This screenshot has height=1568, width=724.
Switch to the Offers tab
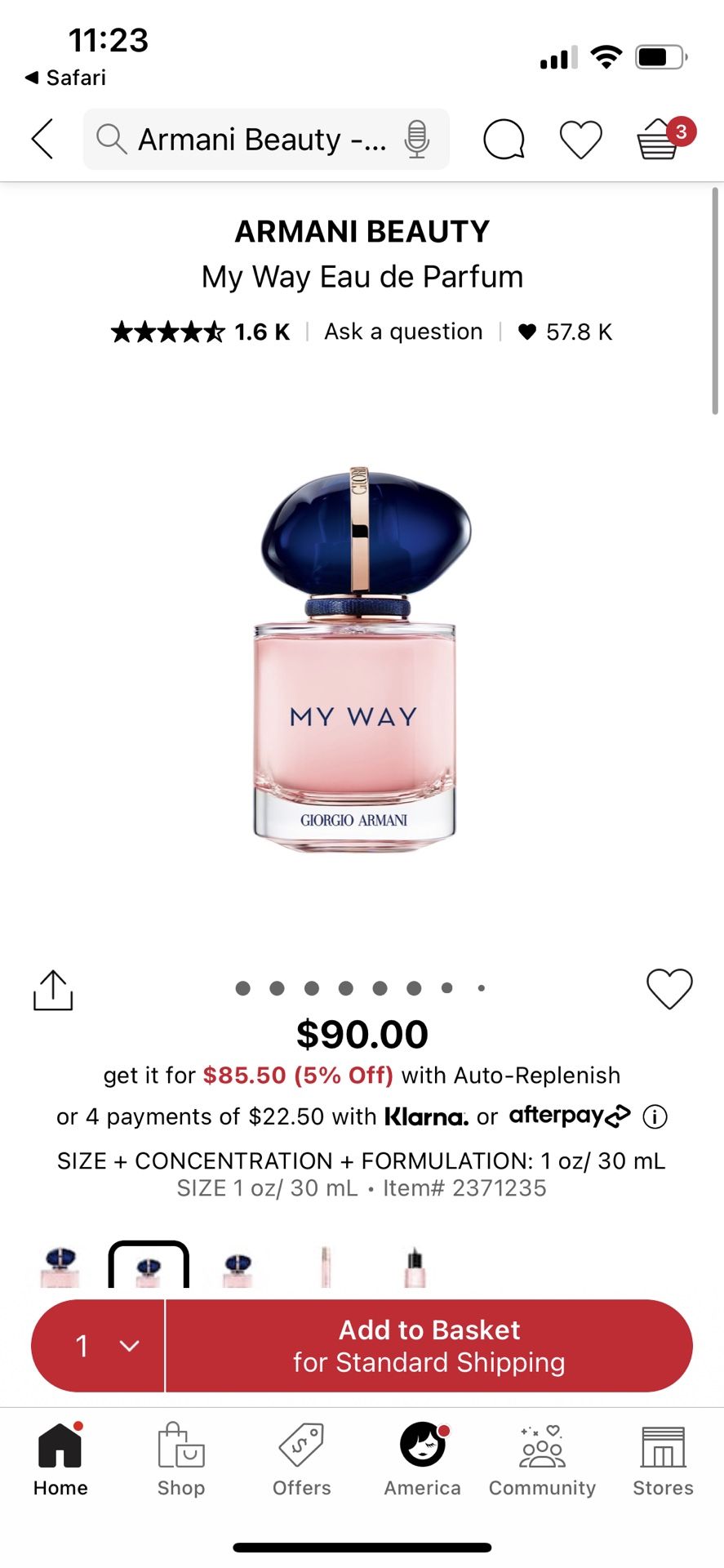pos(302,1459)
